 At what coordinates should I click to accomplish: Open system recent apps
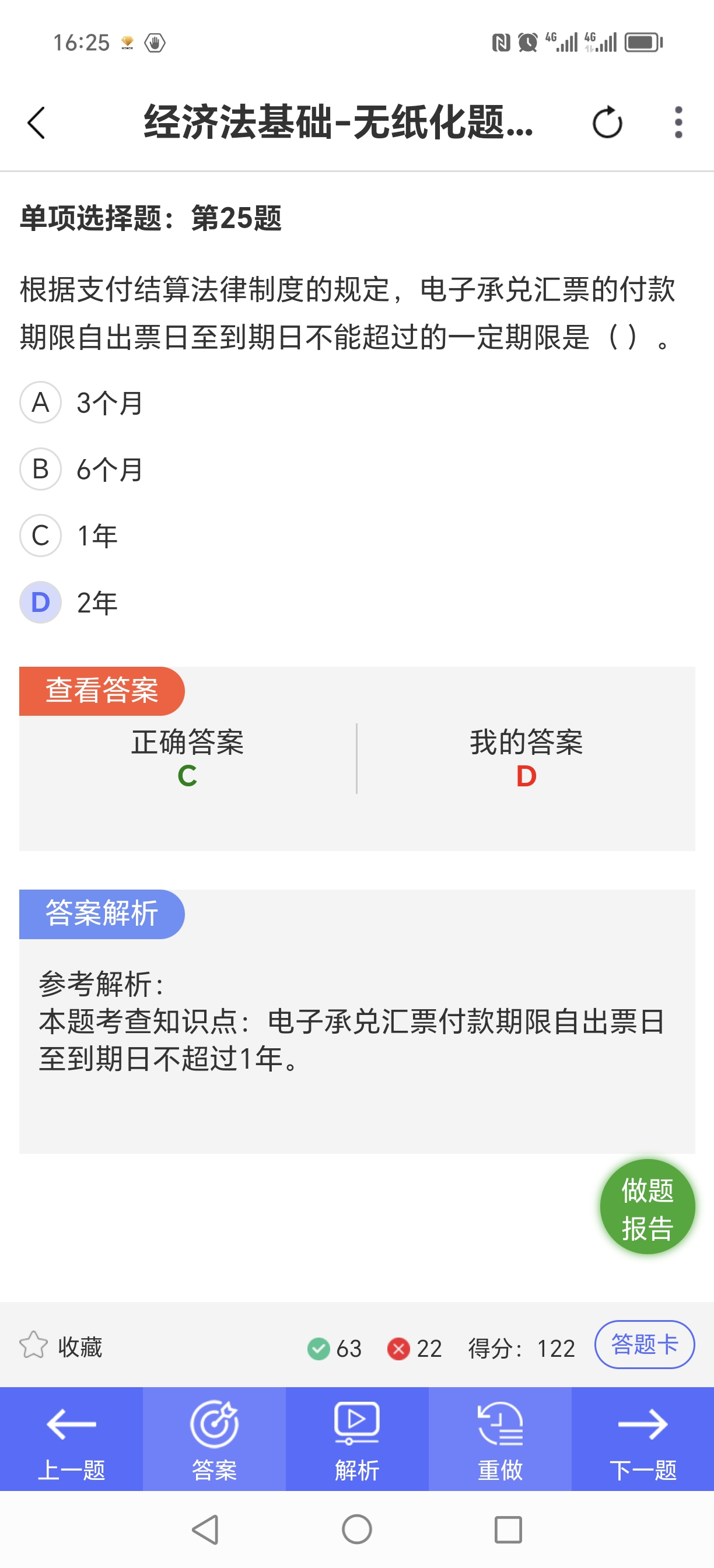coord(508,1529)
